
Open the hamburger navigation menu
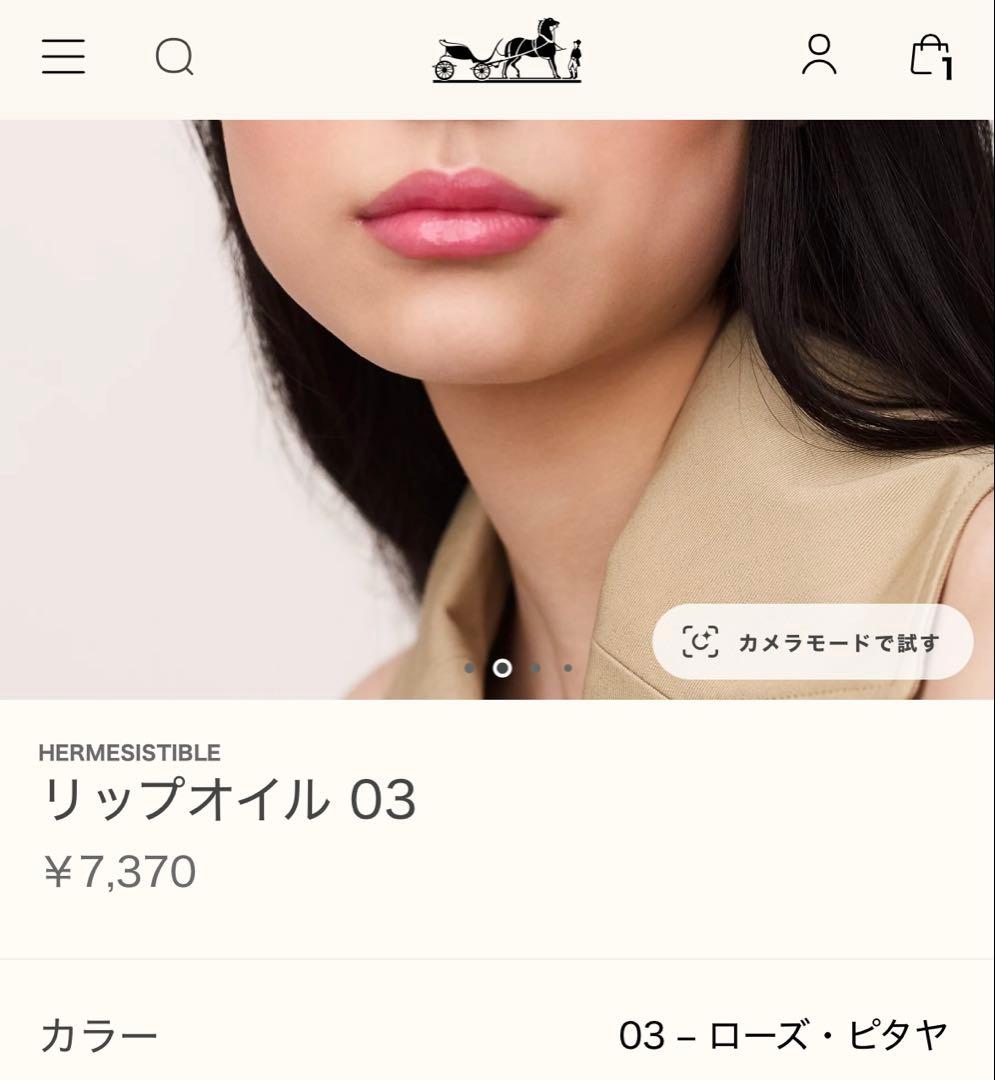tap(64, 59)
